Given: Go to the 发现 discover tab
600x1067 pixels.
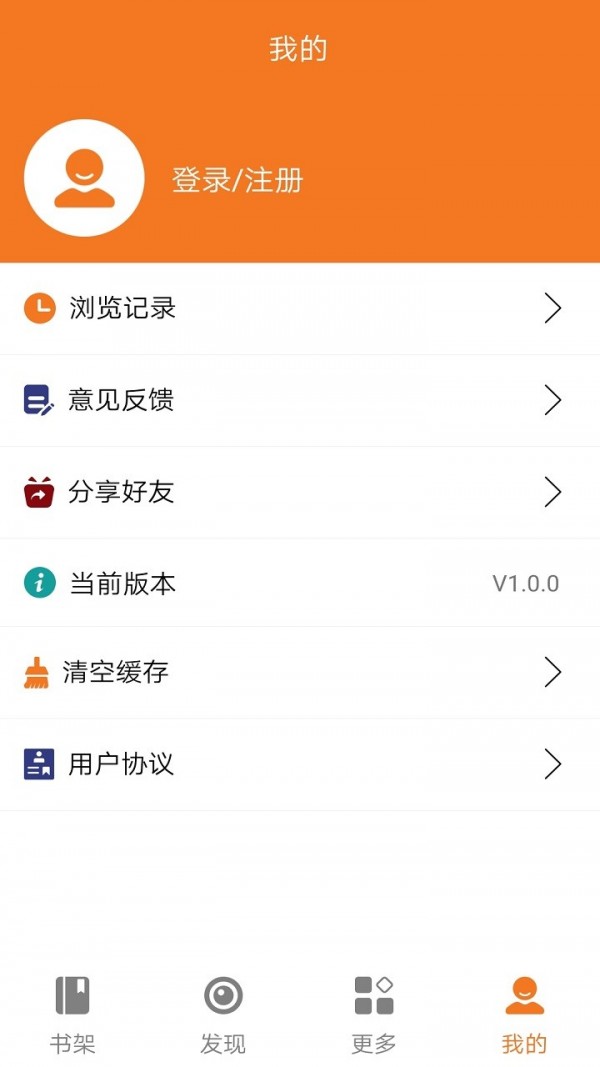Looking at the screenshot, I should (x=223, y=1014).
